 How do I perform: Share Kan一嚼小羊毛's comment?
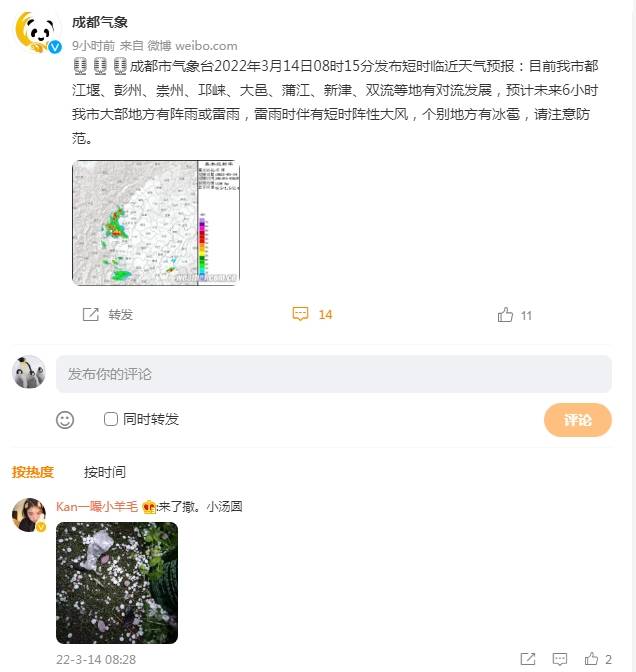527,659
